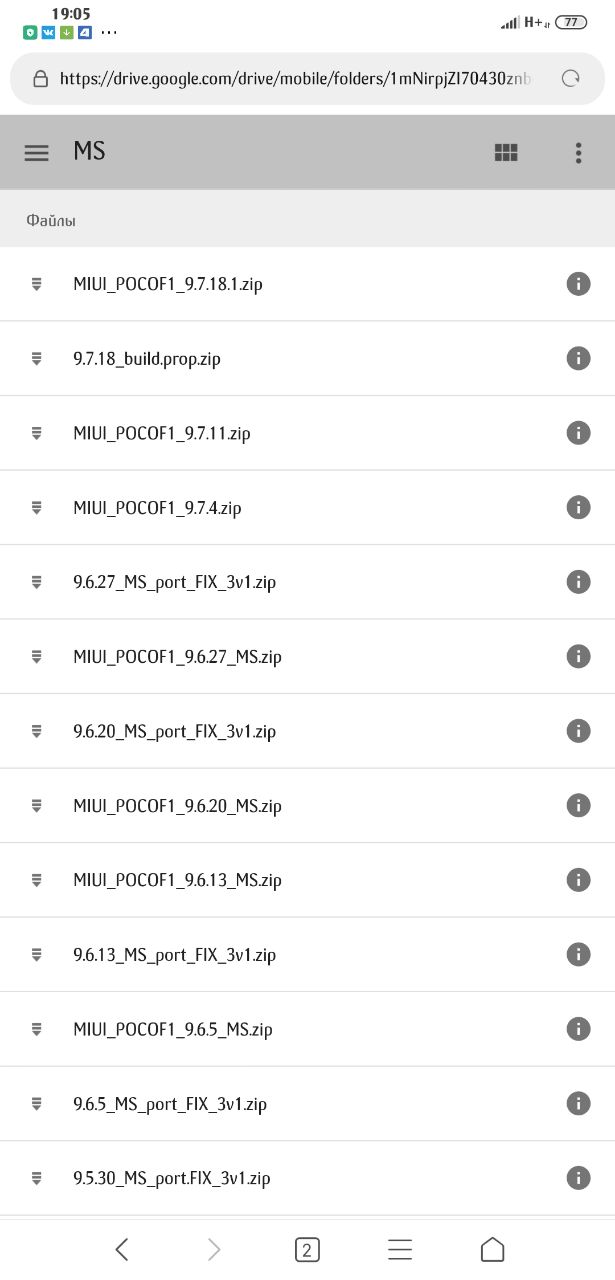Open the overflow menu in MS header

(578, 153)
